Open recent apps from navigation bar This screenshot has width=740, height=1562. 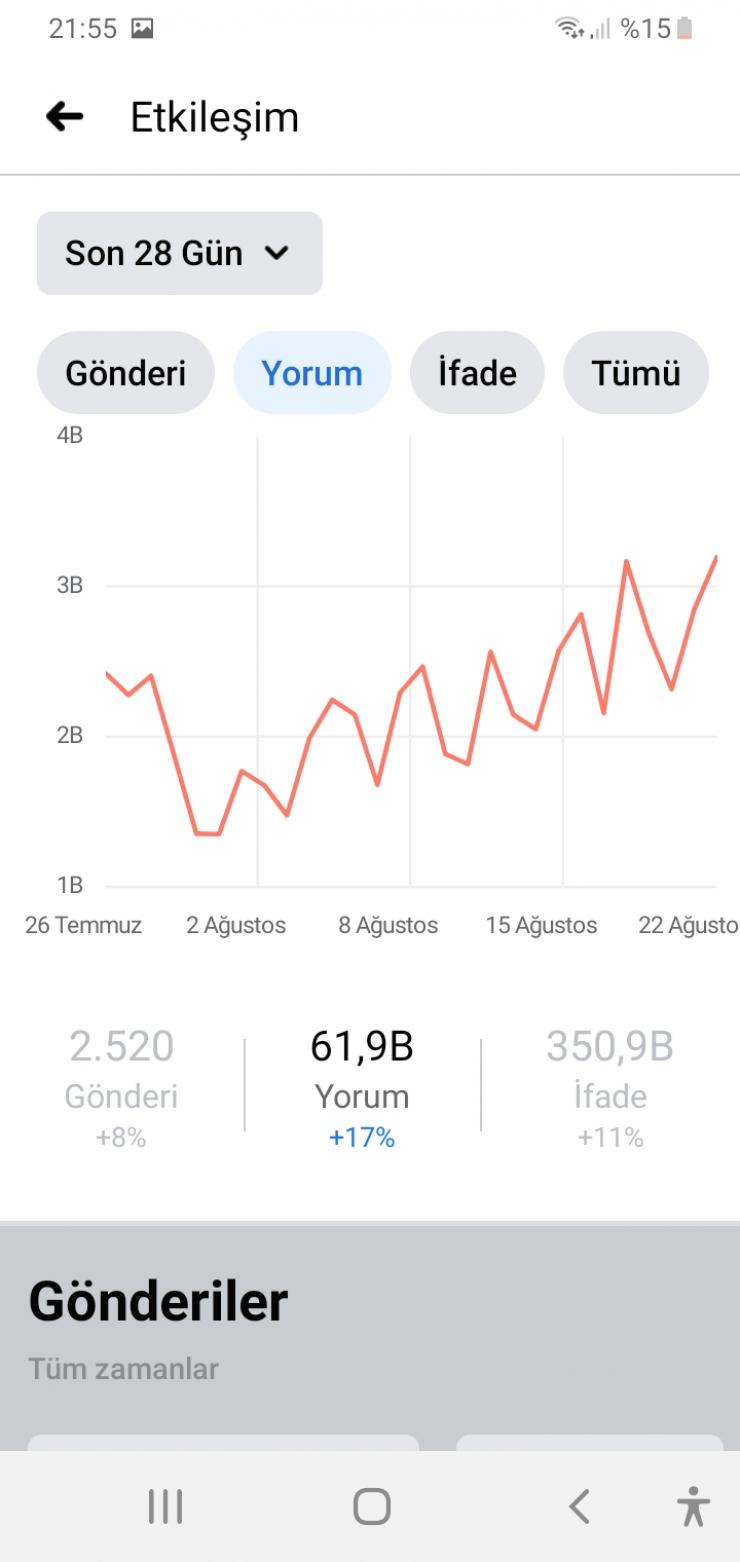[165, 1506]
